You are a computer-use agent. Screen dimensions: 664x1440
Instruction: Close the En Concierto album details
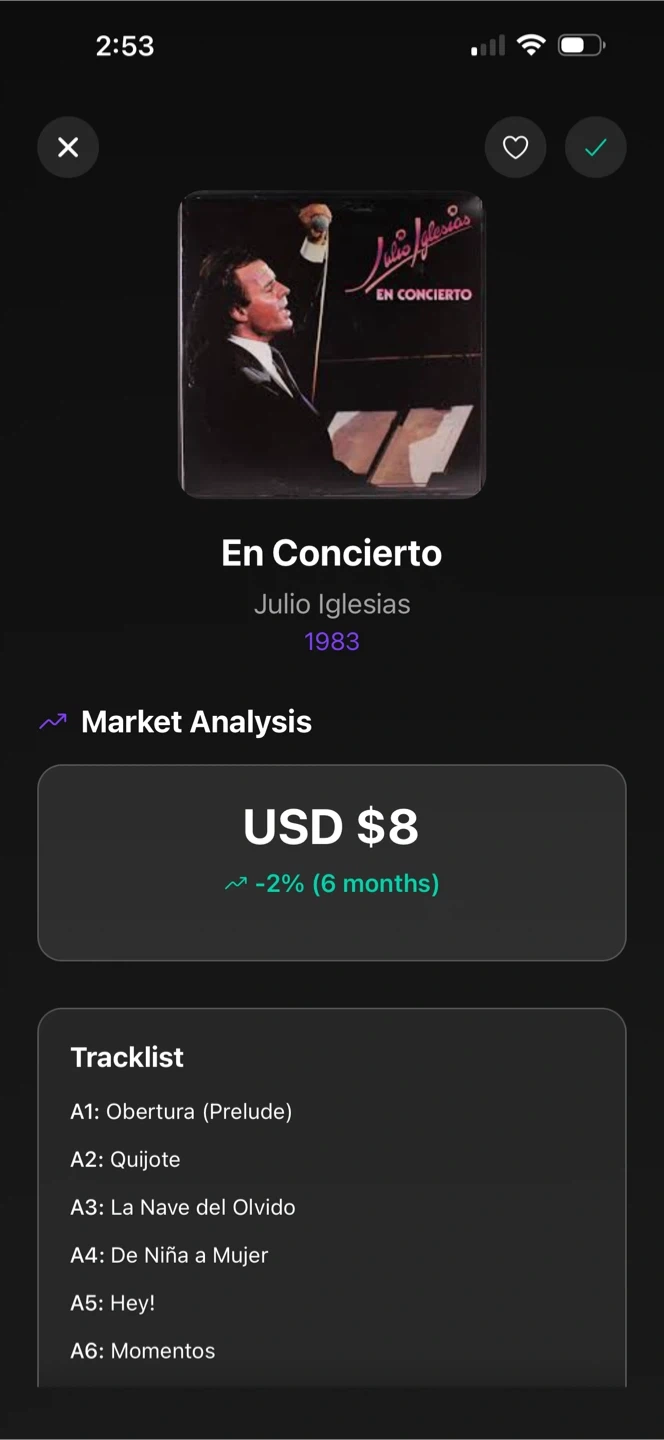(x=68, y=148)
